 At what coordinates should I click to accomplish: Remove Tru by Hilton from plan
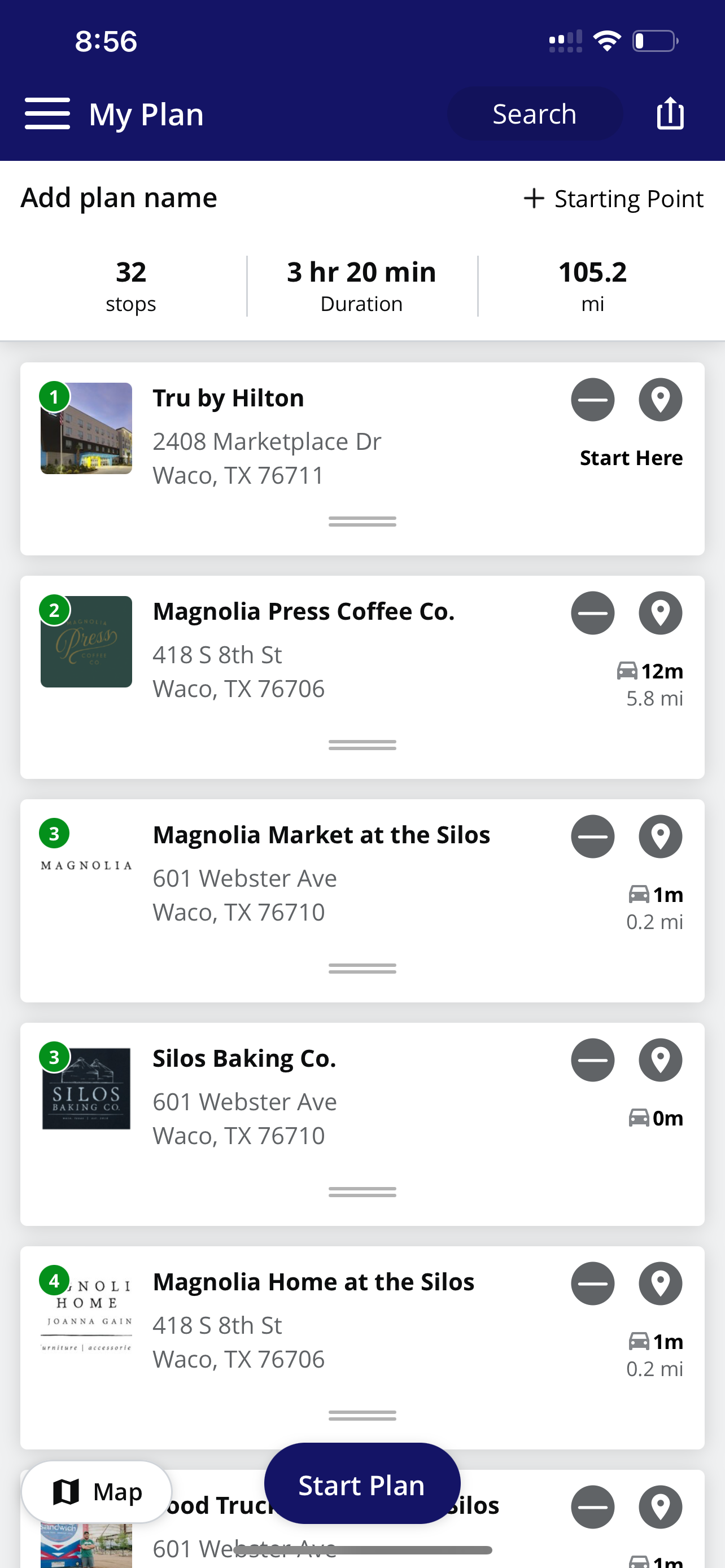pyautogui.click(x=592, y=400)
